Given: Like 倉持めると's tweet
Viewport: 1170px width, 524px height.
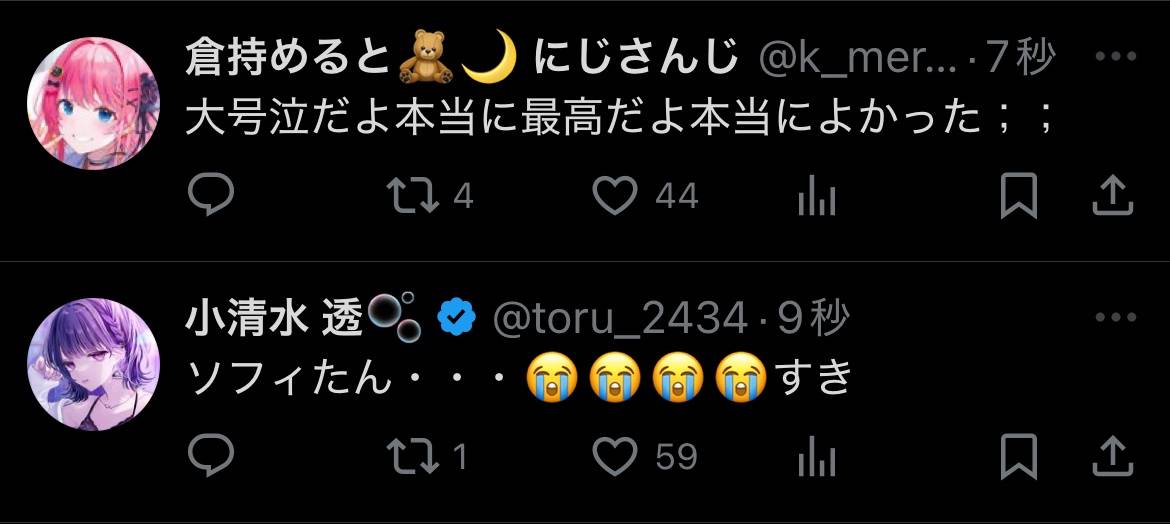Looking at the screenshot, I should click(615, 196).
